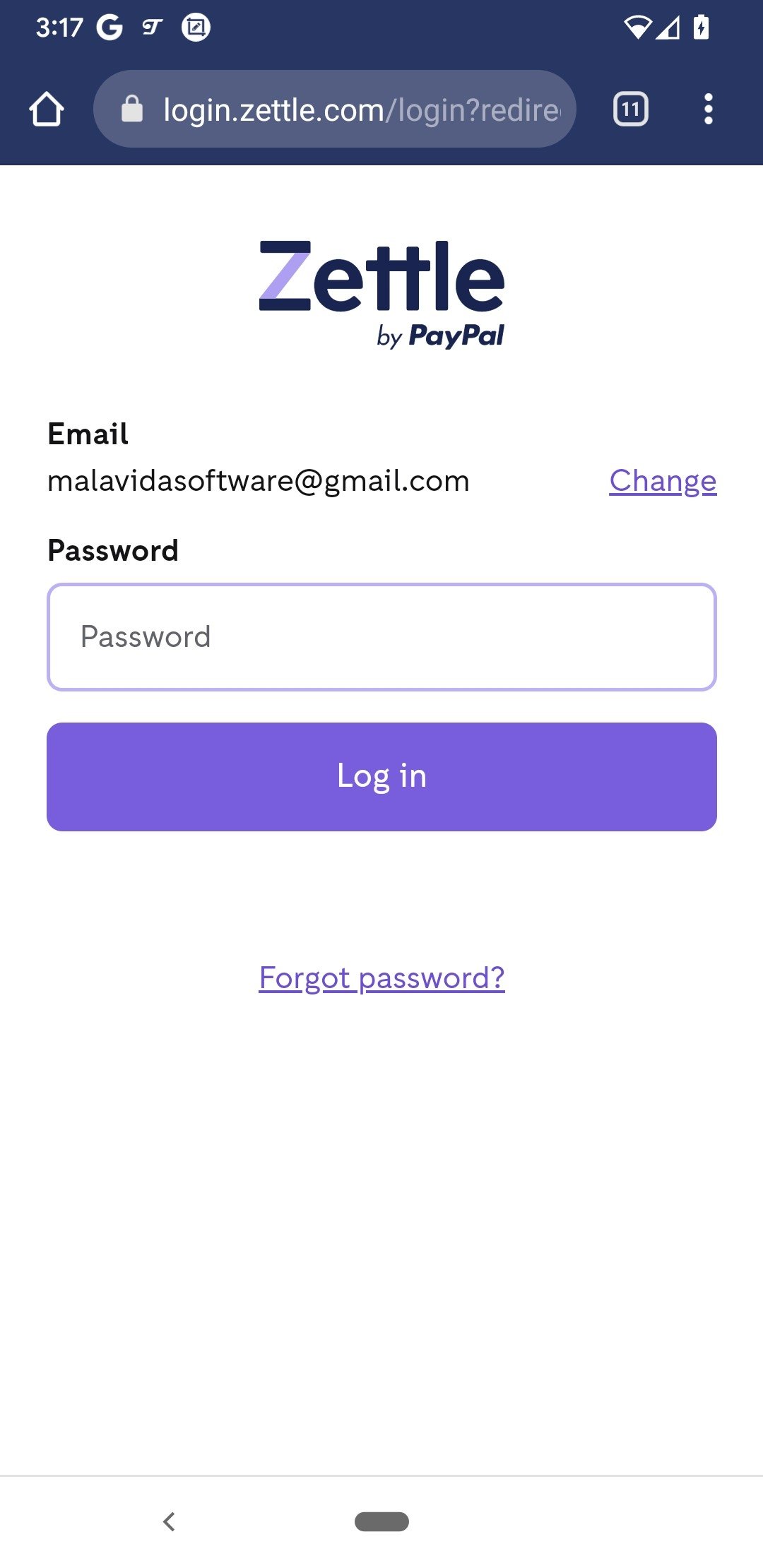Open the Forgot password? link
The image size is (763, 1568).
tap(381, 978)
